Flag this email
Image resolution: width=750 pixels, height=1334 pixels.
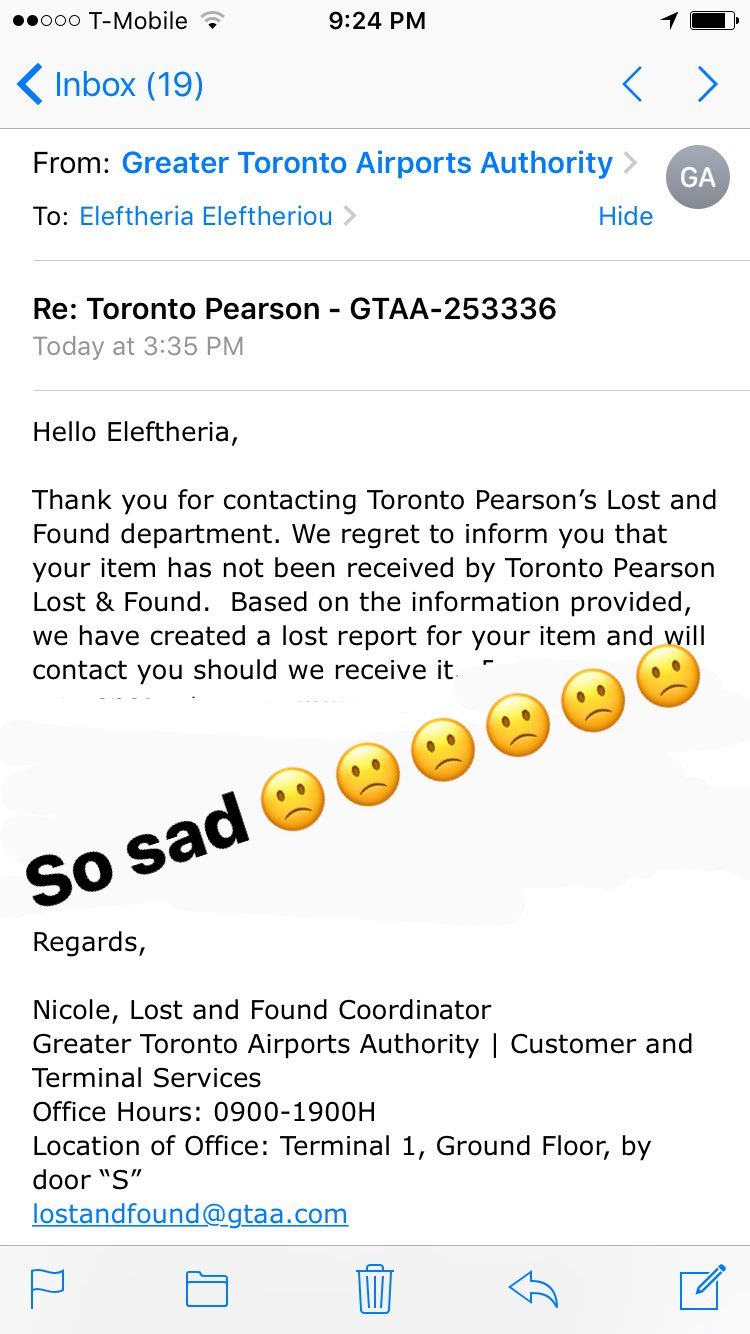click(x=47, y=1288)
